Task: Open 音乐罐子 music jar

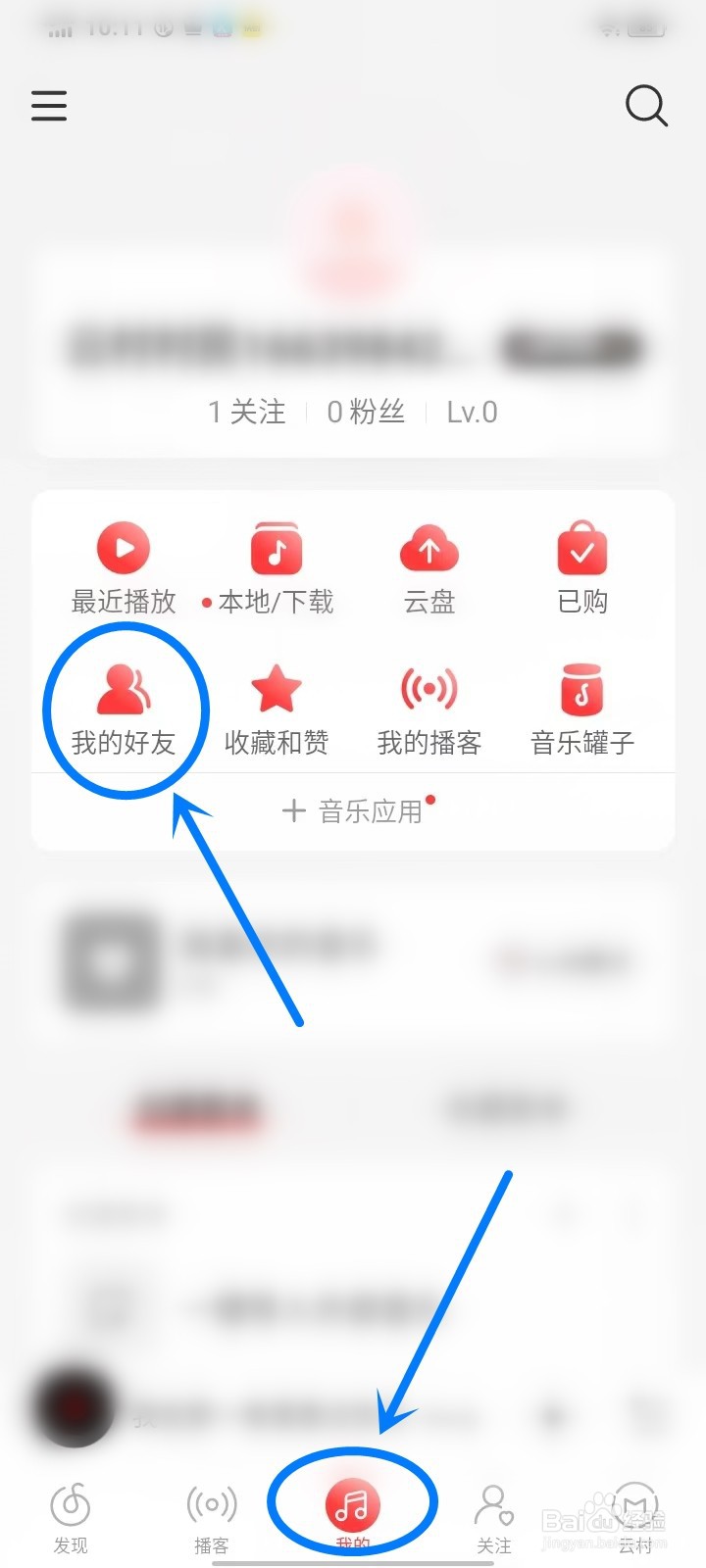Action: click(581, 708)
